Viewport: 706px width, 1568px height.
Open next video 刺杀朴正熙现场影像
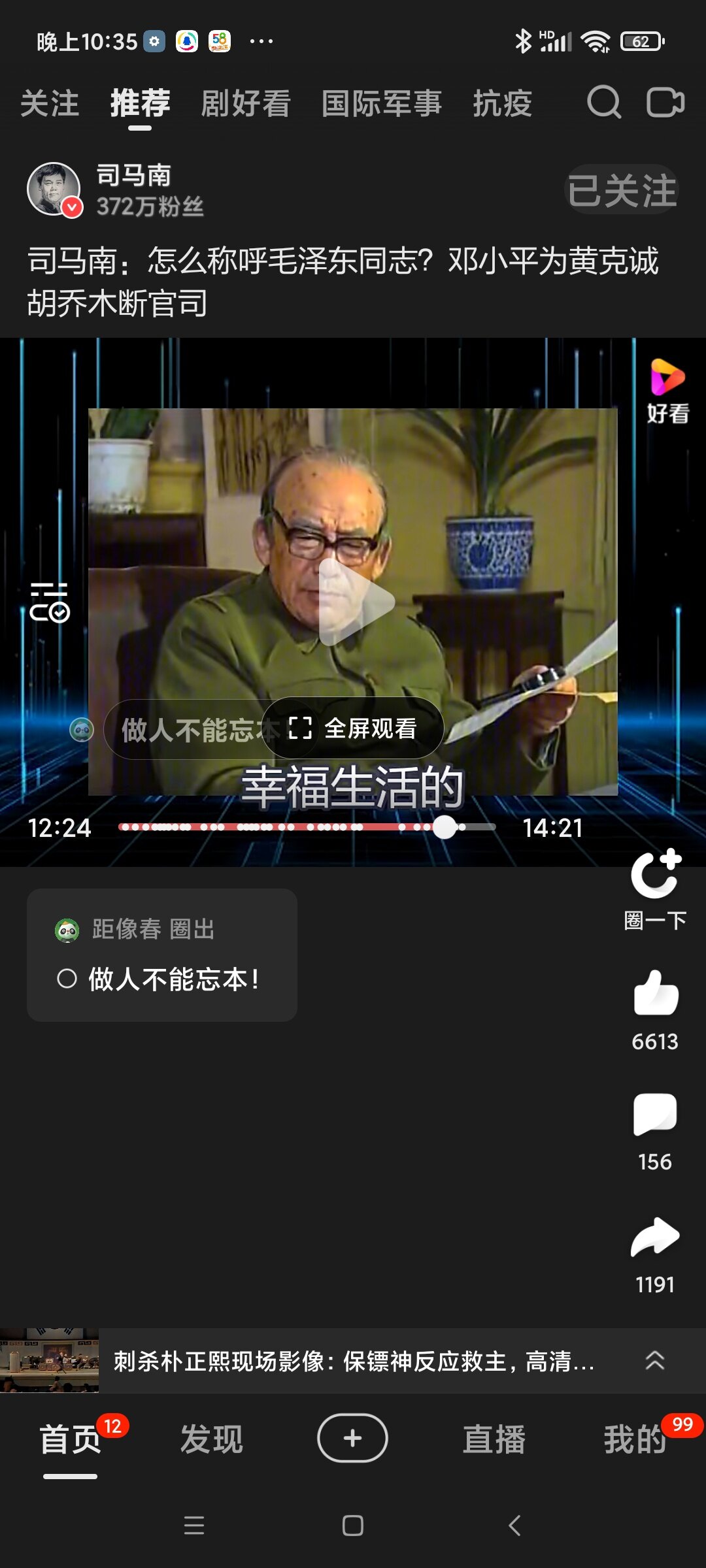(353, 1361)
